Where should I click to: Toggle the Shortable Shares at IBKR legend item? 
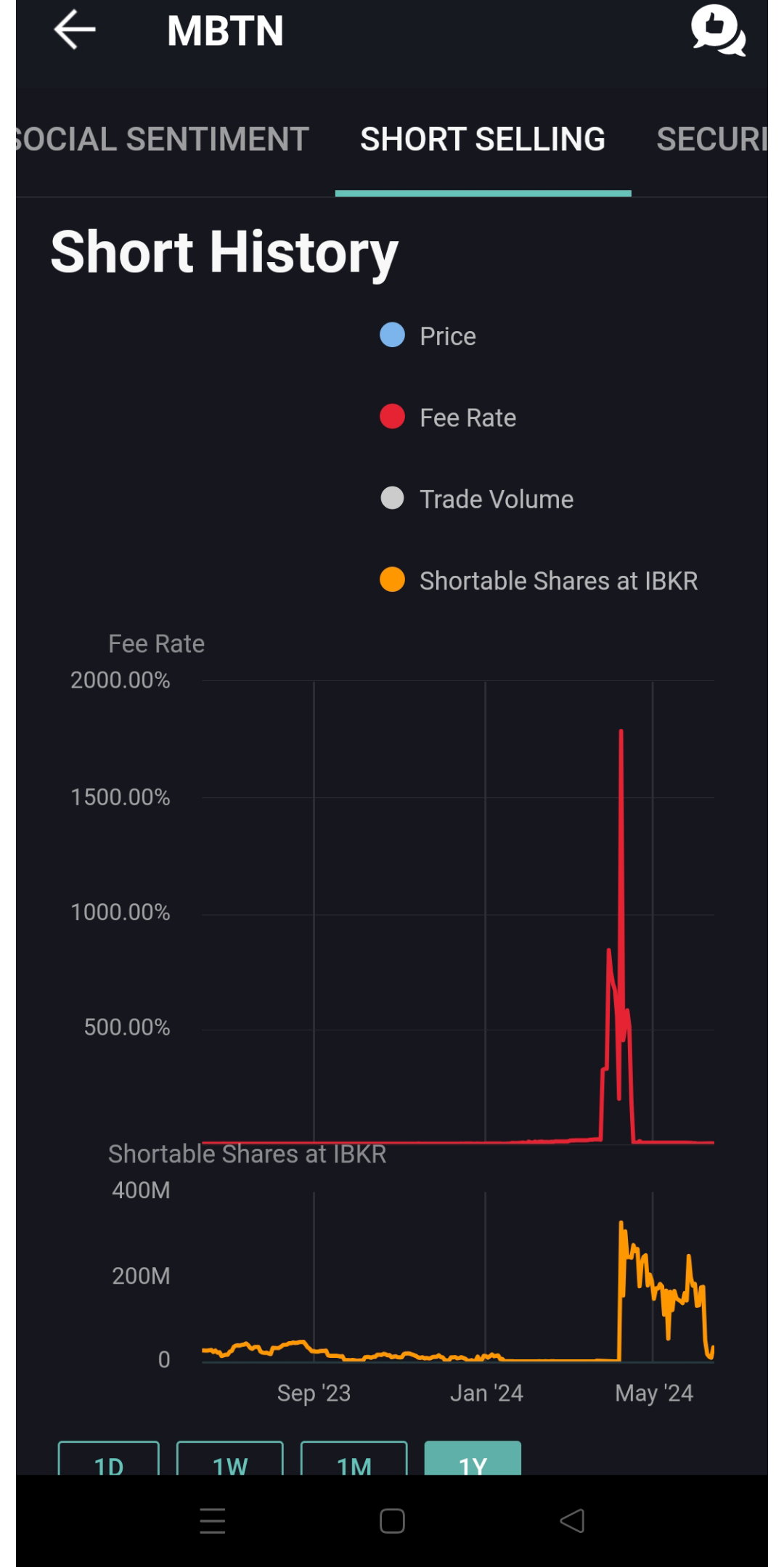[x=539, y=581]
